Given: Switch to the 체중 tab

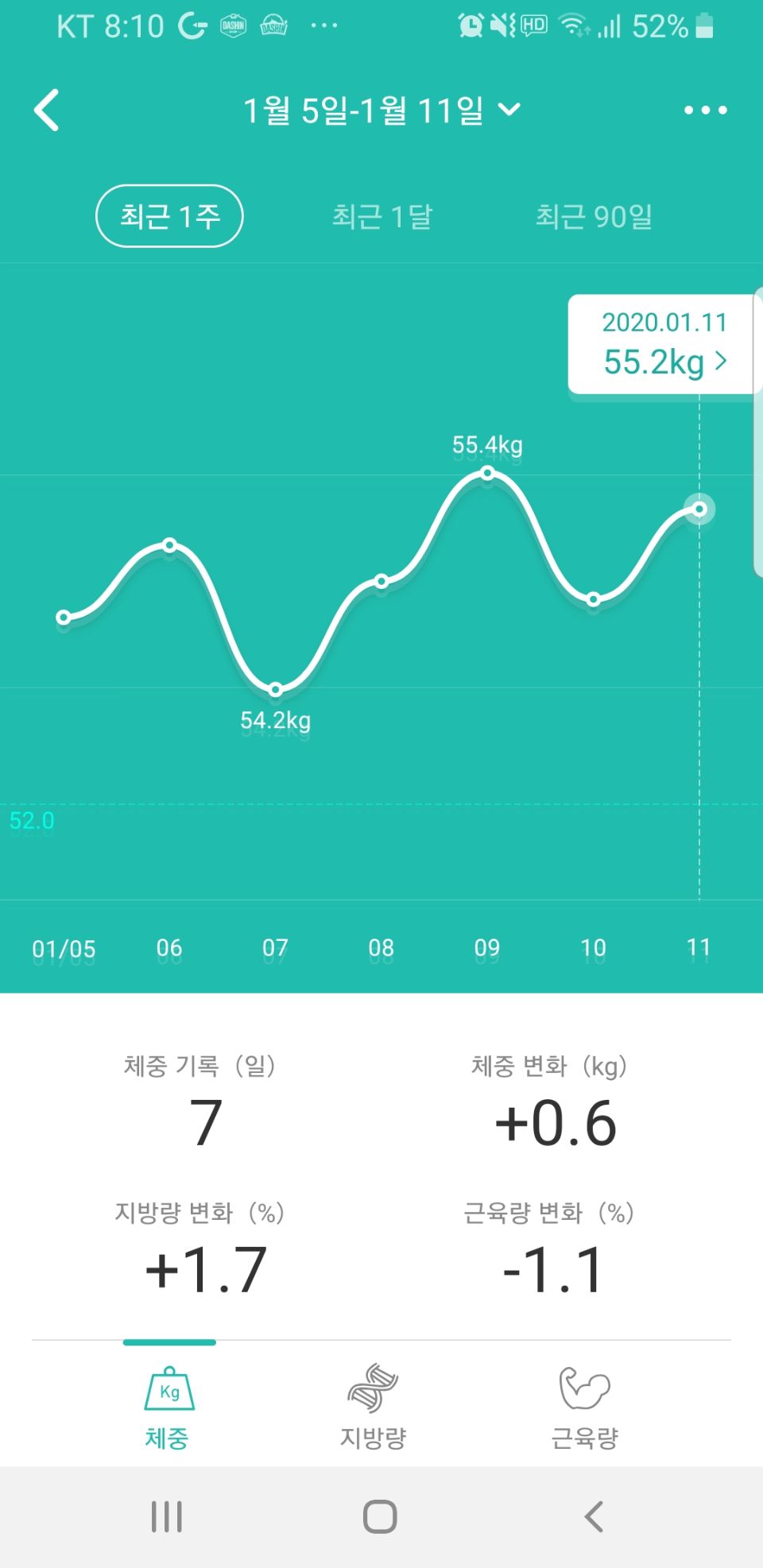Looking at the screenshot, I should [168, 1407].
